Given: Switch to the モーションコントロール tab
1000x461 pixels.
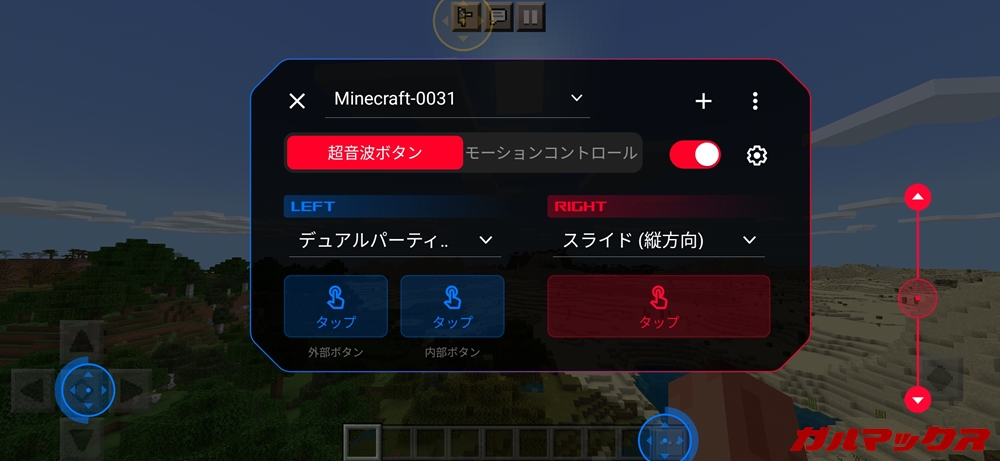Looking at the screenshot, I should 551,153.
